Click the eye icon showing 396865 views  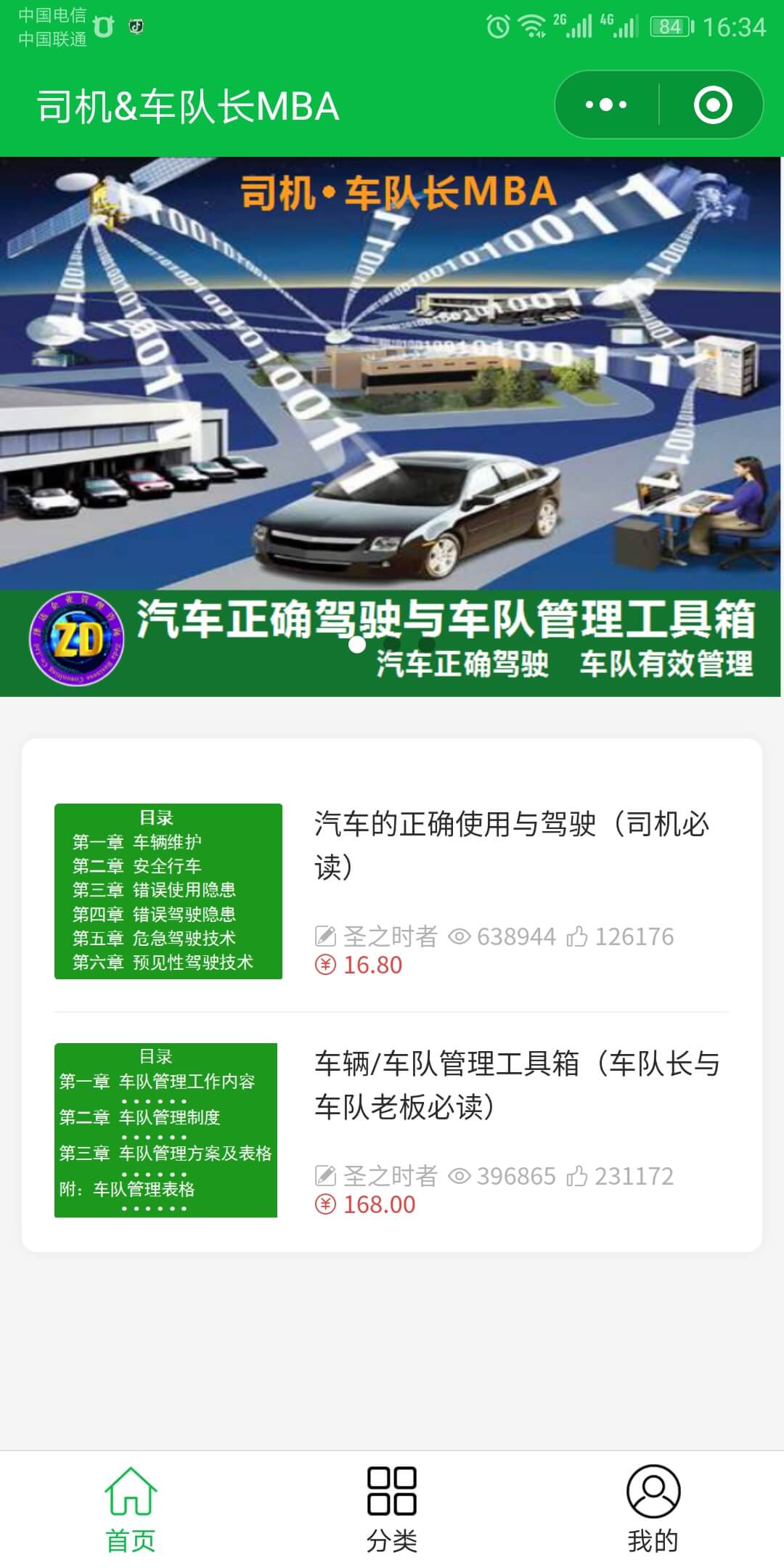461,1175
